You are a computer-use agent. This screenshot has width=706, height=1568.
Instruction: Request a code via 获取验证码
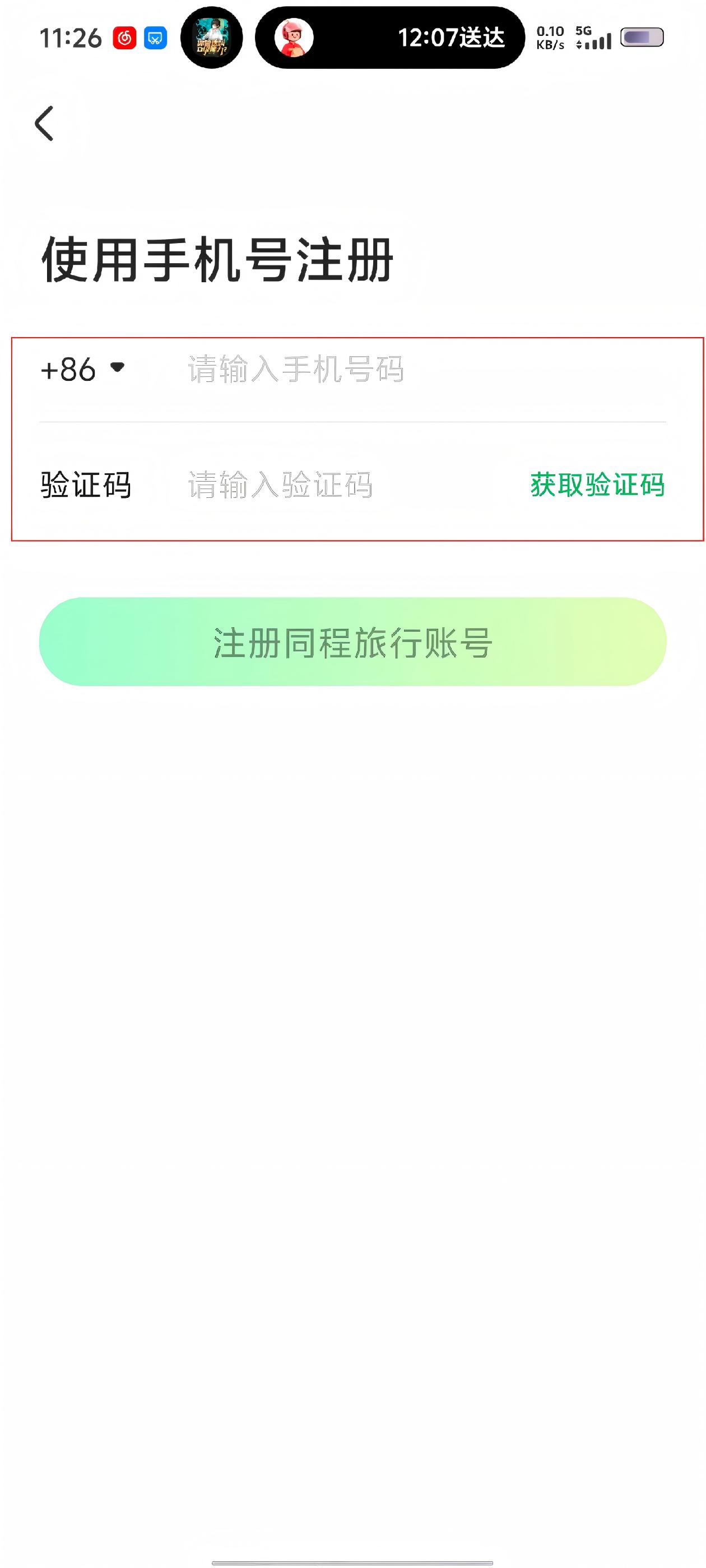pos(596,485)
